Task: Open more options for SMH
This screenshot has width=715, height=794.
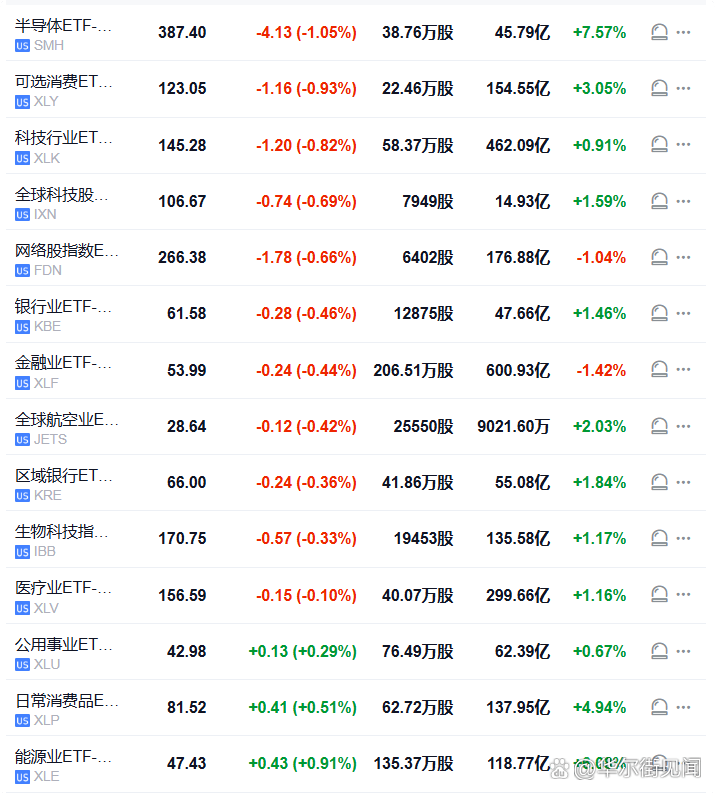Action: pyautogui.click(x=683, y=33)
